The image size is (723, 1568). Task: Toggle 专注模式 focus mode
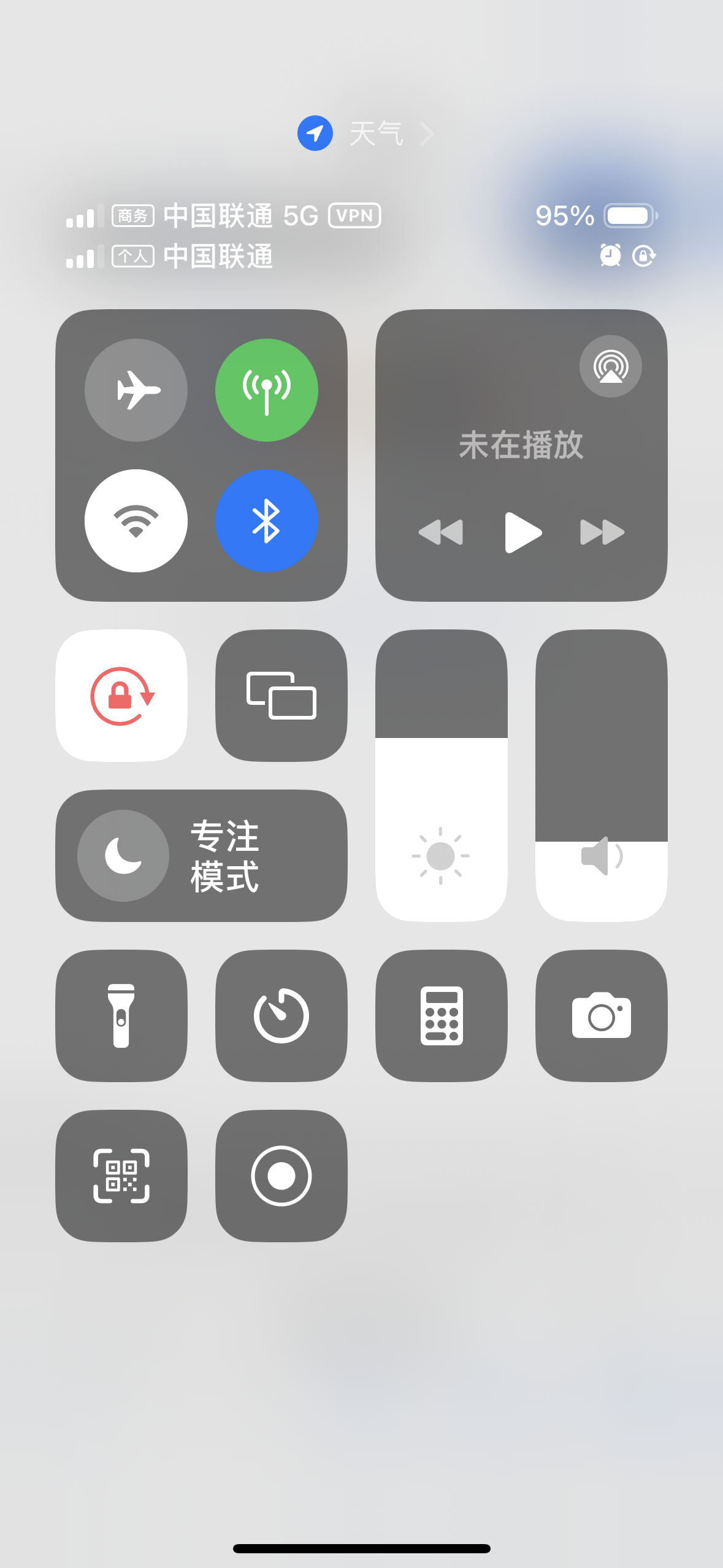[x=201, y=856]
